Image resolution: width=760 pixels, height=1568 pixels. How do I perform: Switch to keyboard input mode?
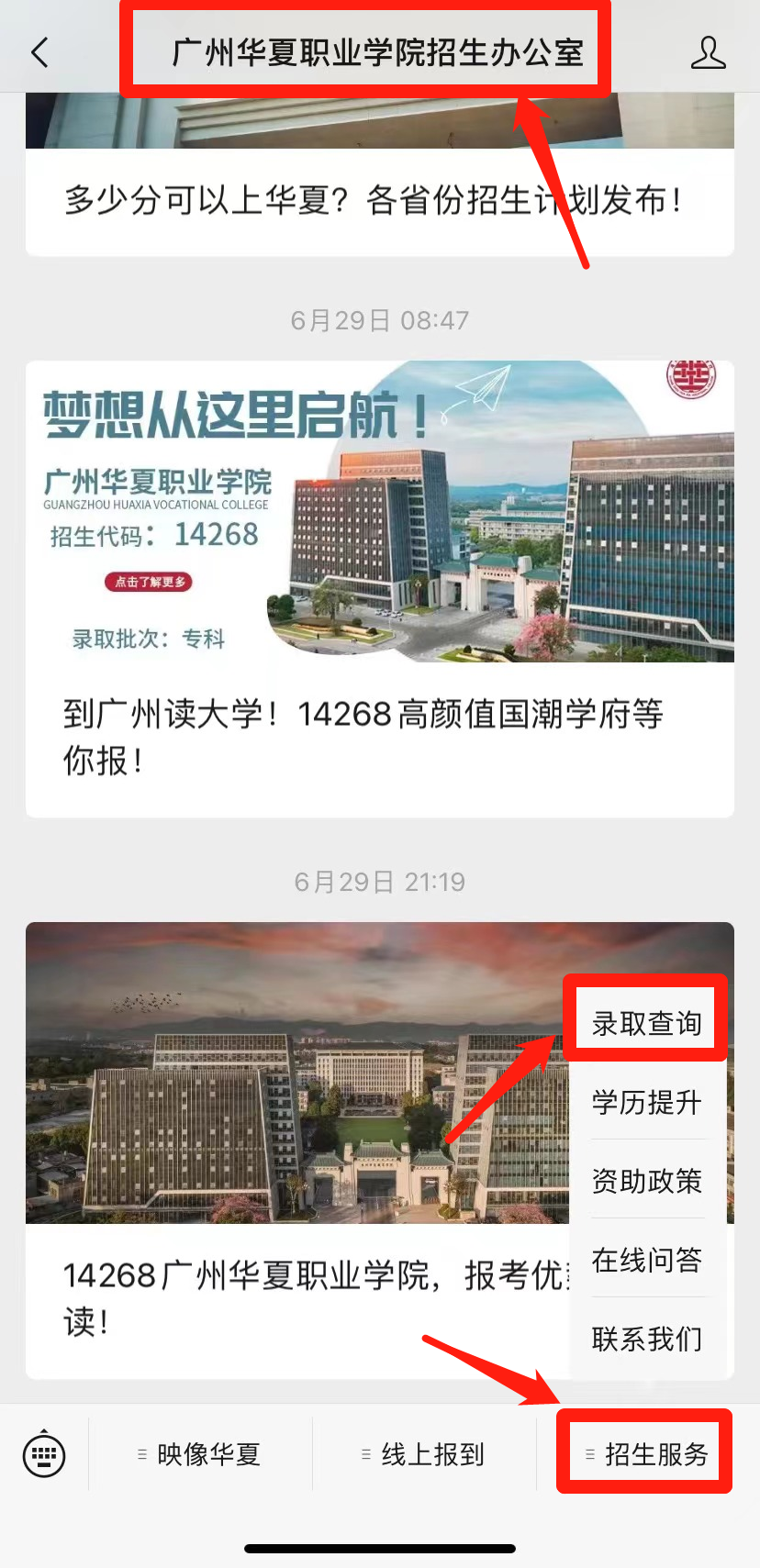[x=44, y=1453]
